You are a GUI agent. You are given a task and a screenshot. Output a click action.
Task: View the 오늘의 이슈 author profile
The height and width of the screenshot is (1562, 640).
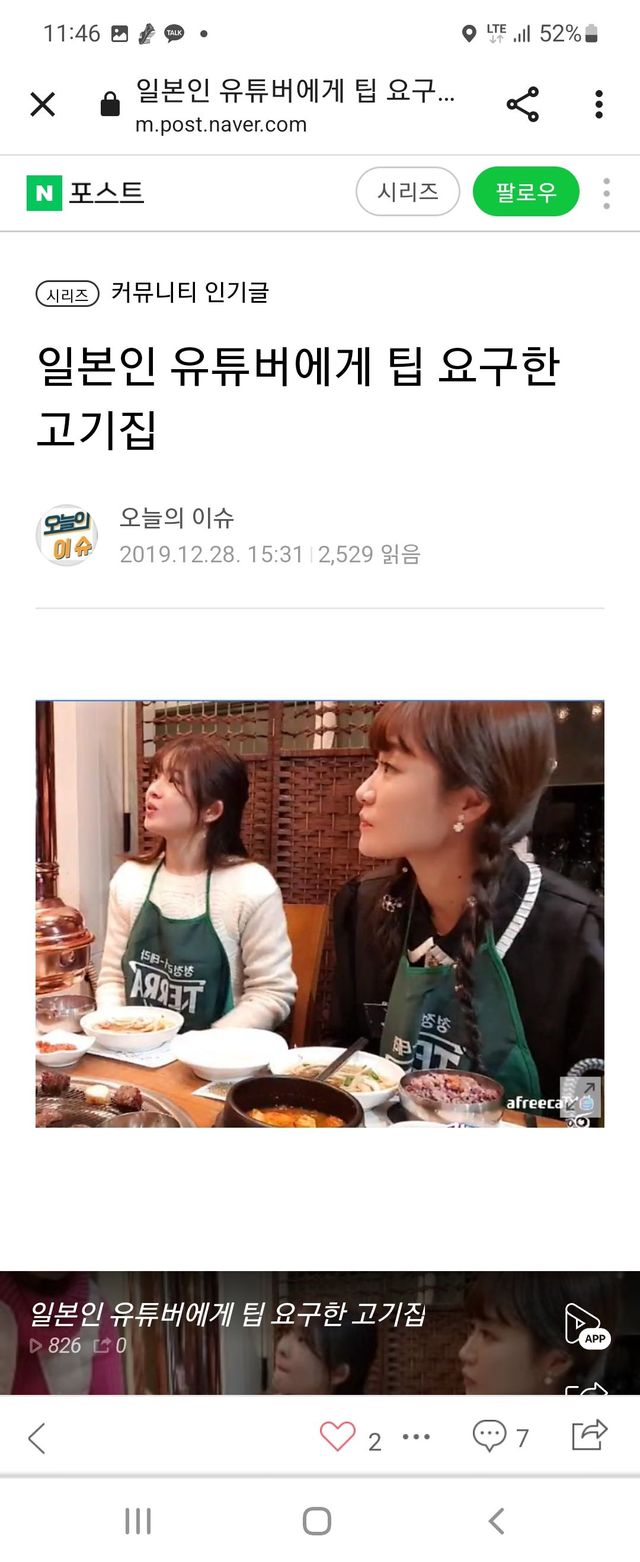tap(67, 535)
